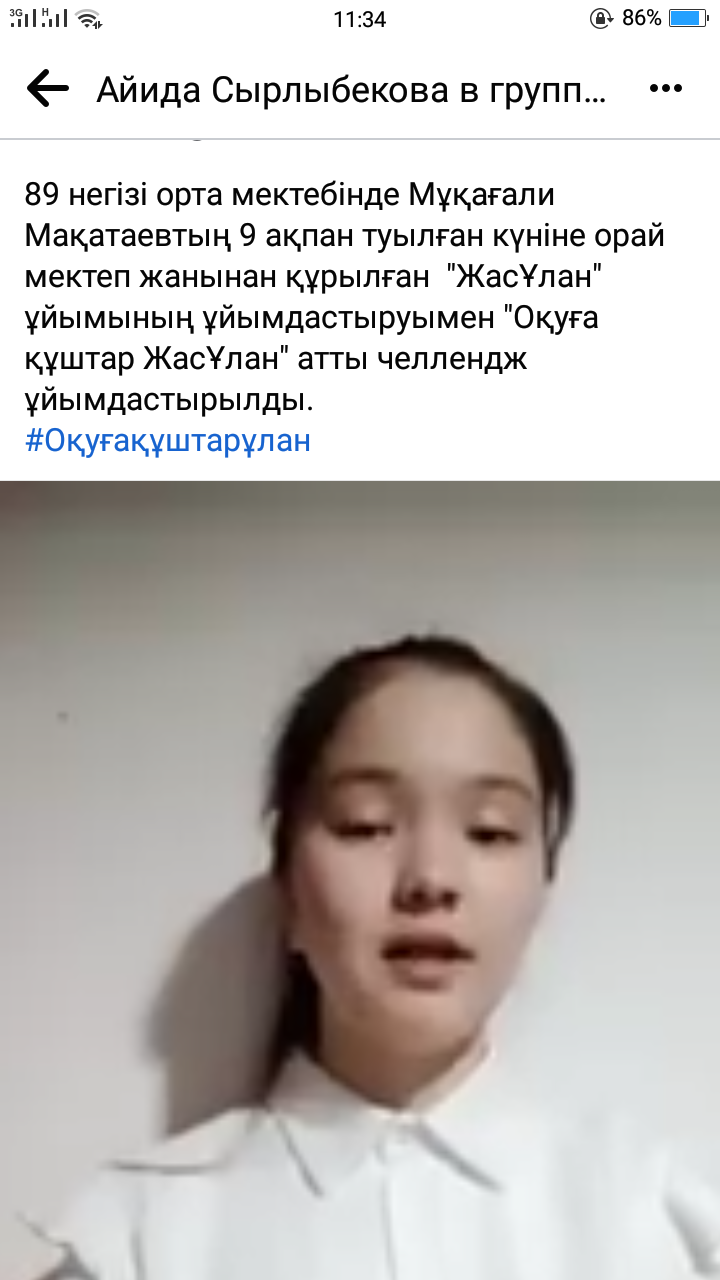Open the #Оқуғақұштарұлан hashtag link
720x1280 pixels.
tap(167, 440)
